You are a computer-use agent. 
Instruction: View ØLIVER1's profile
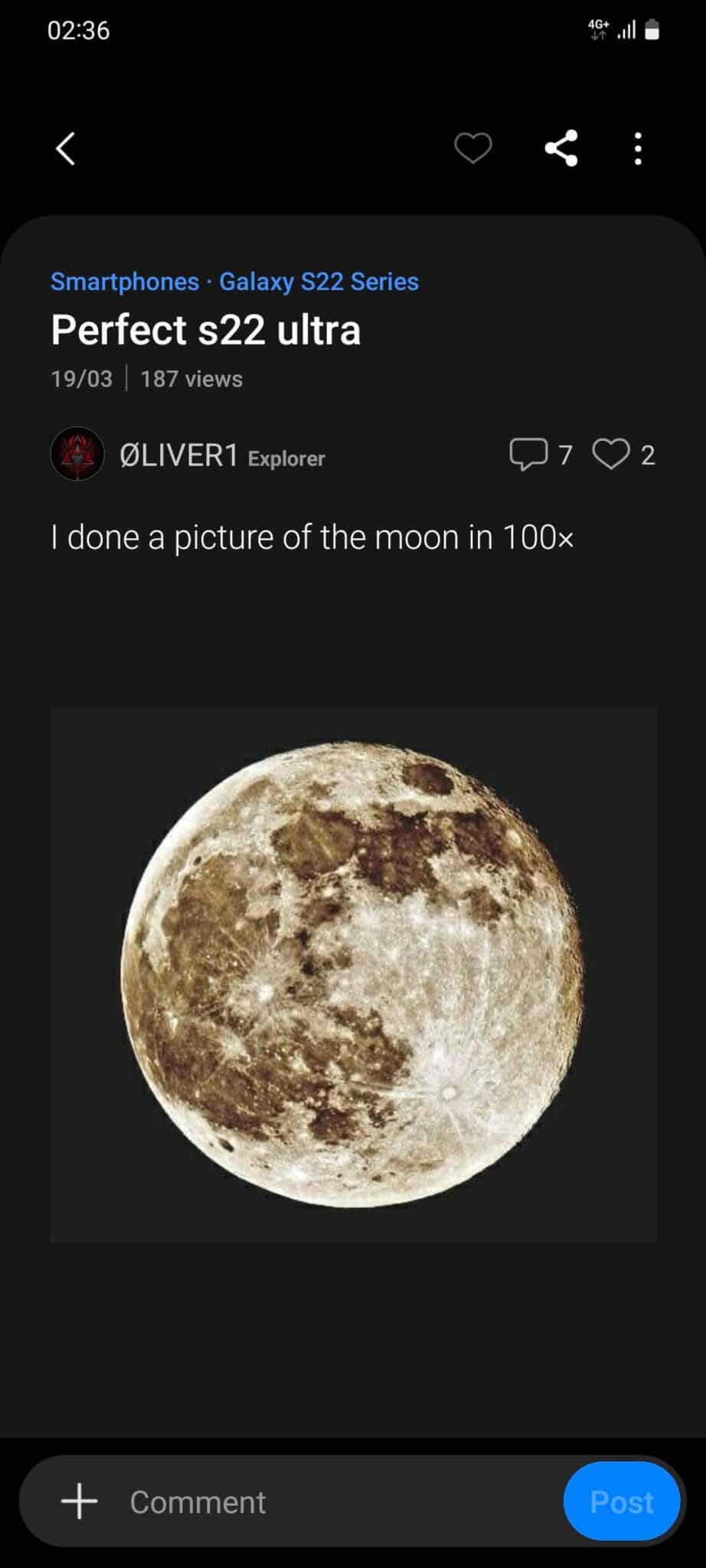179,456
